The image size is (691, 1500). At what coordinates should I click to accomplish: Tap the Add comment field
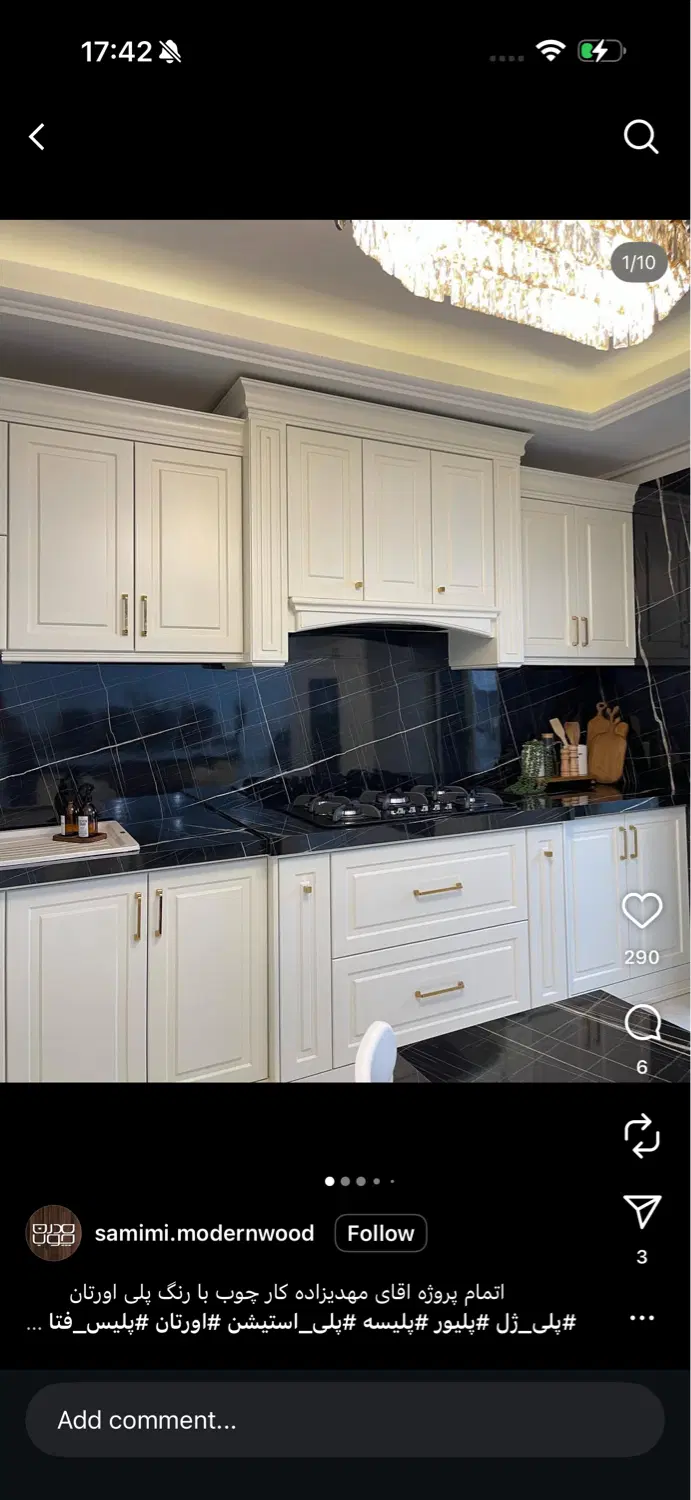345,1420
